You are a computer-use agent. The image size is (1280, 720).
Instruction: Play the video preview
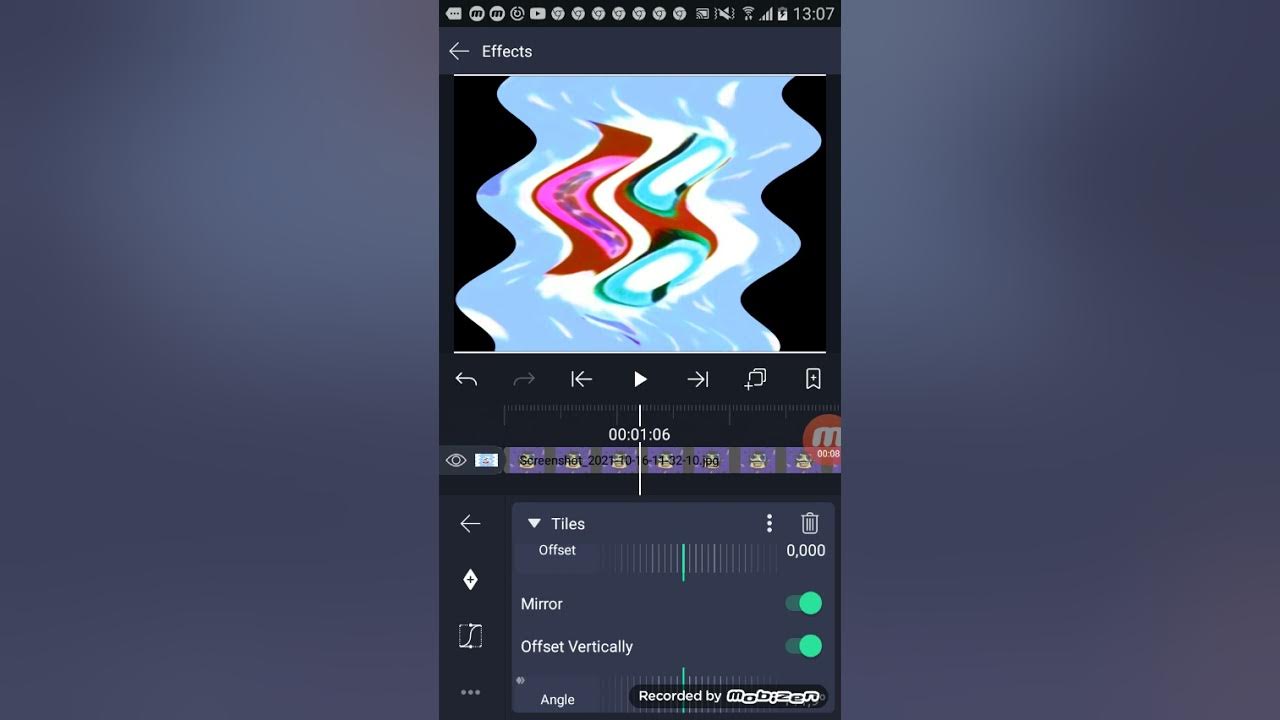point(640,379)
